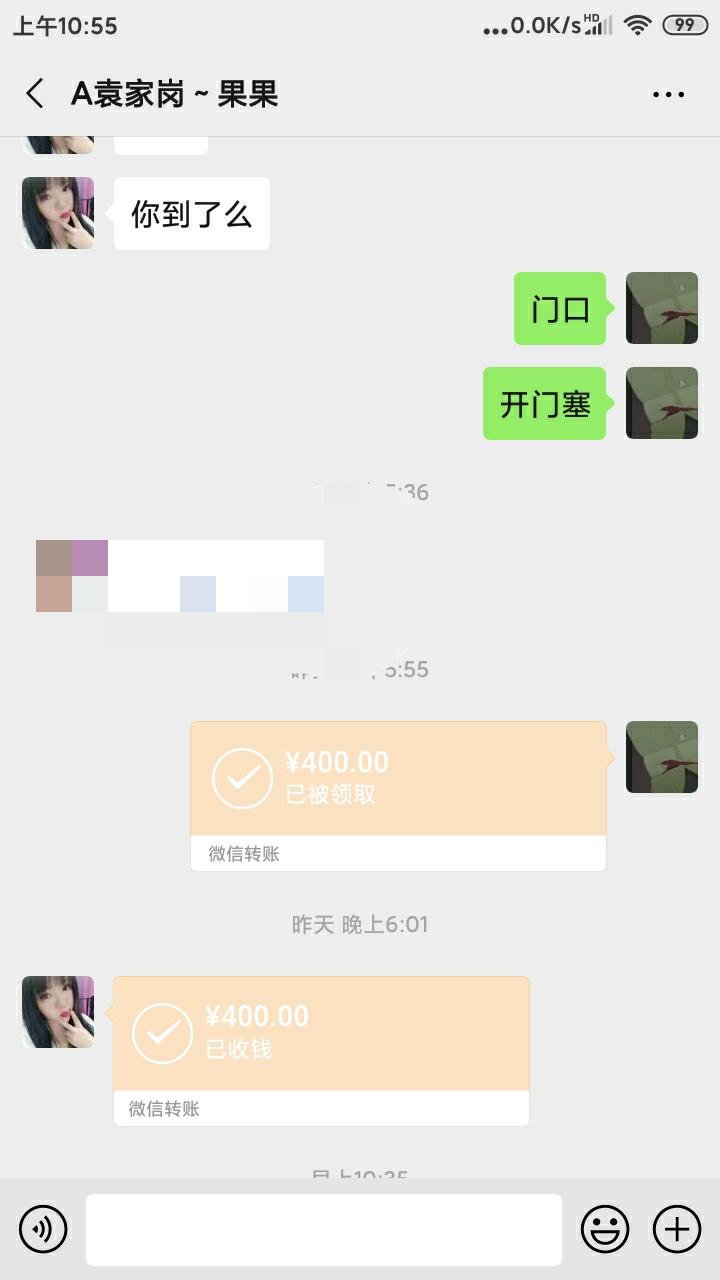The height and width of the screenshot is (1280, 720).
Task: View the contact's avatar beside 你到了么
Action: coord(58,213)
